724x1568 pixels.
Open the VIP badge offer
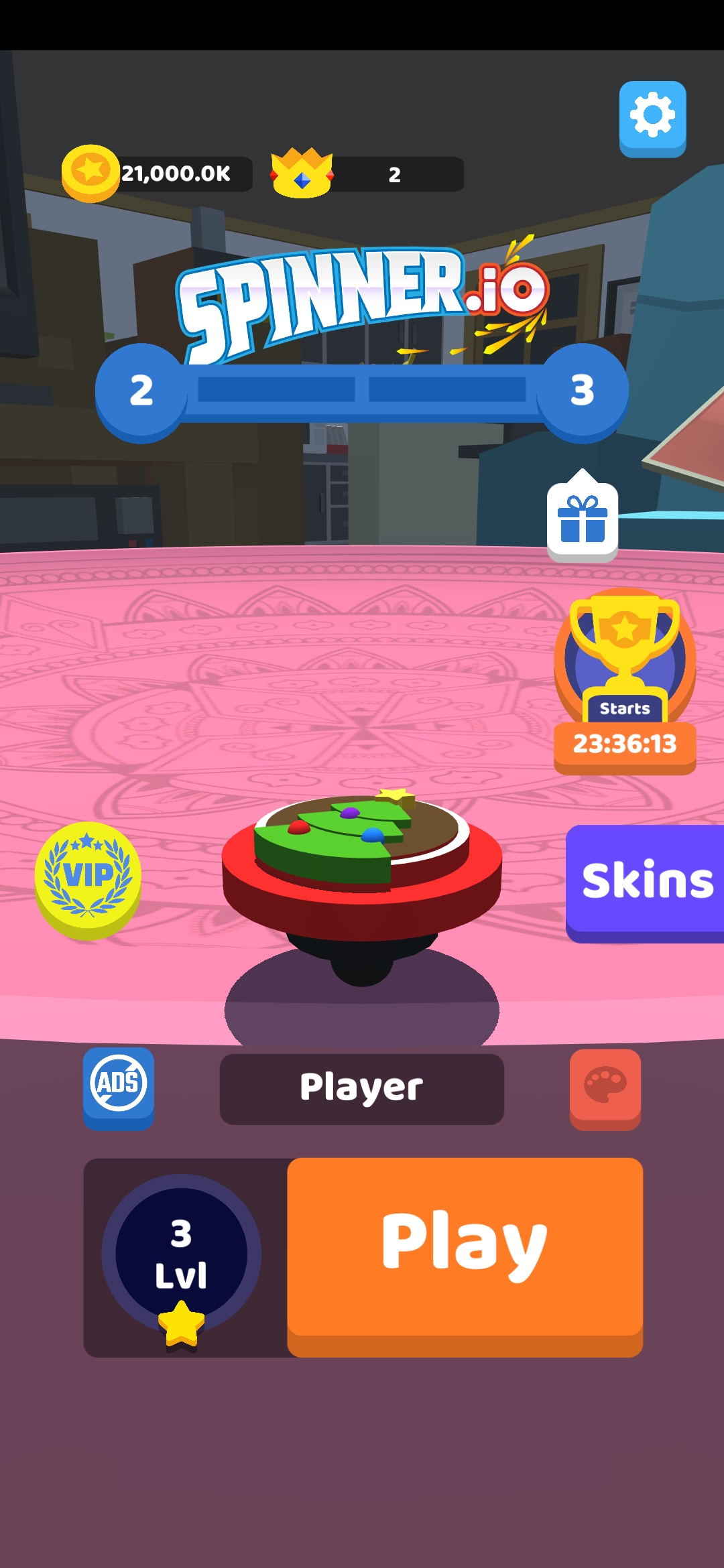(x=88, y=878)
